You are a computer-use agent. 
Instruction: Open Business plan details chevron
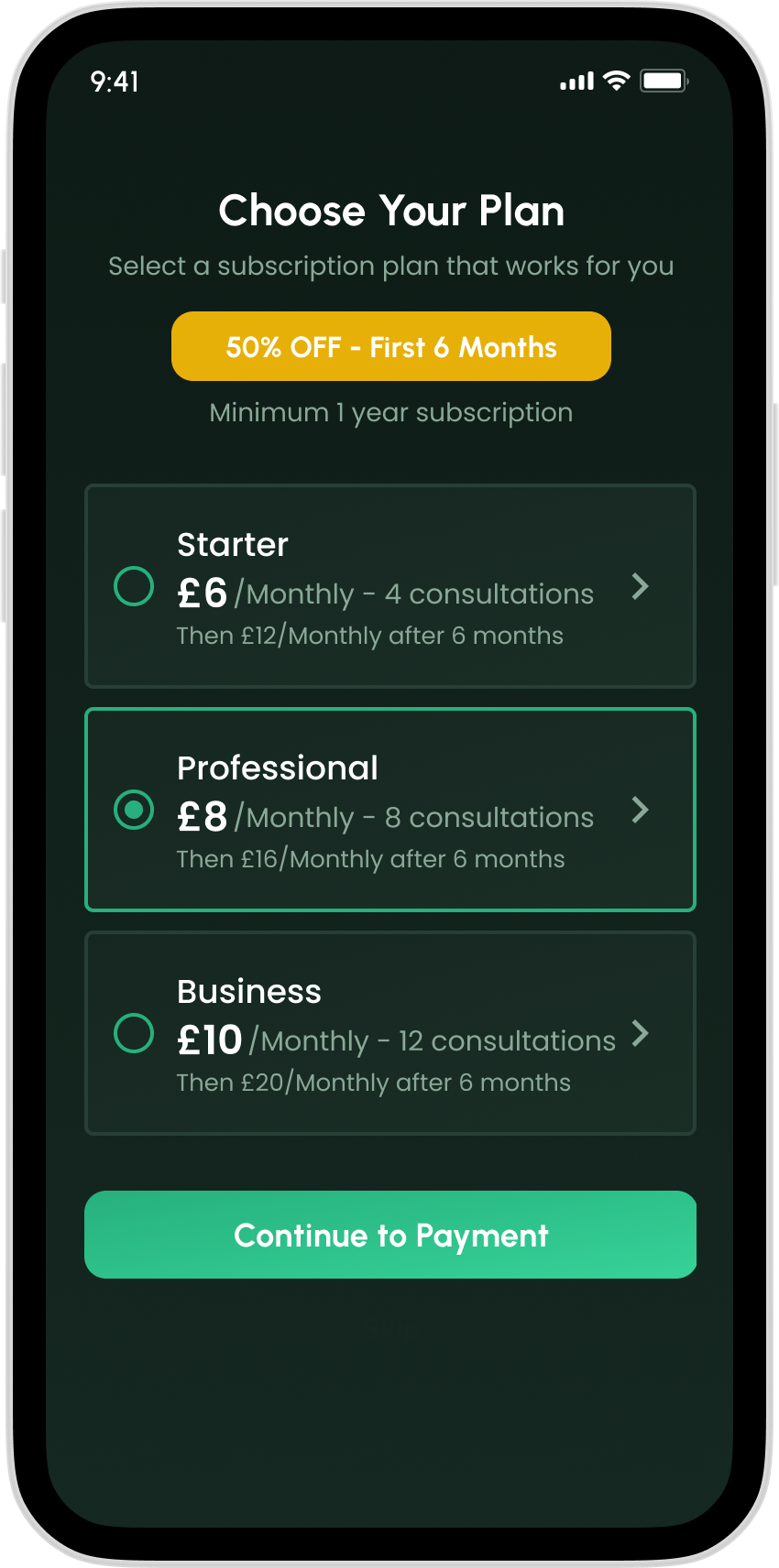point(641,1033)
